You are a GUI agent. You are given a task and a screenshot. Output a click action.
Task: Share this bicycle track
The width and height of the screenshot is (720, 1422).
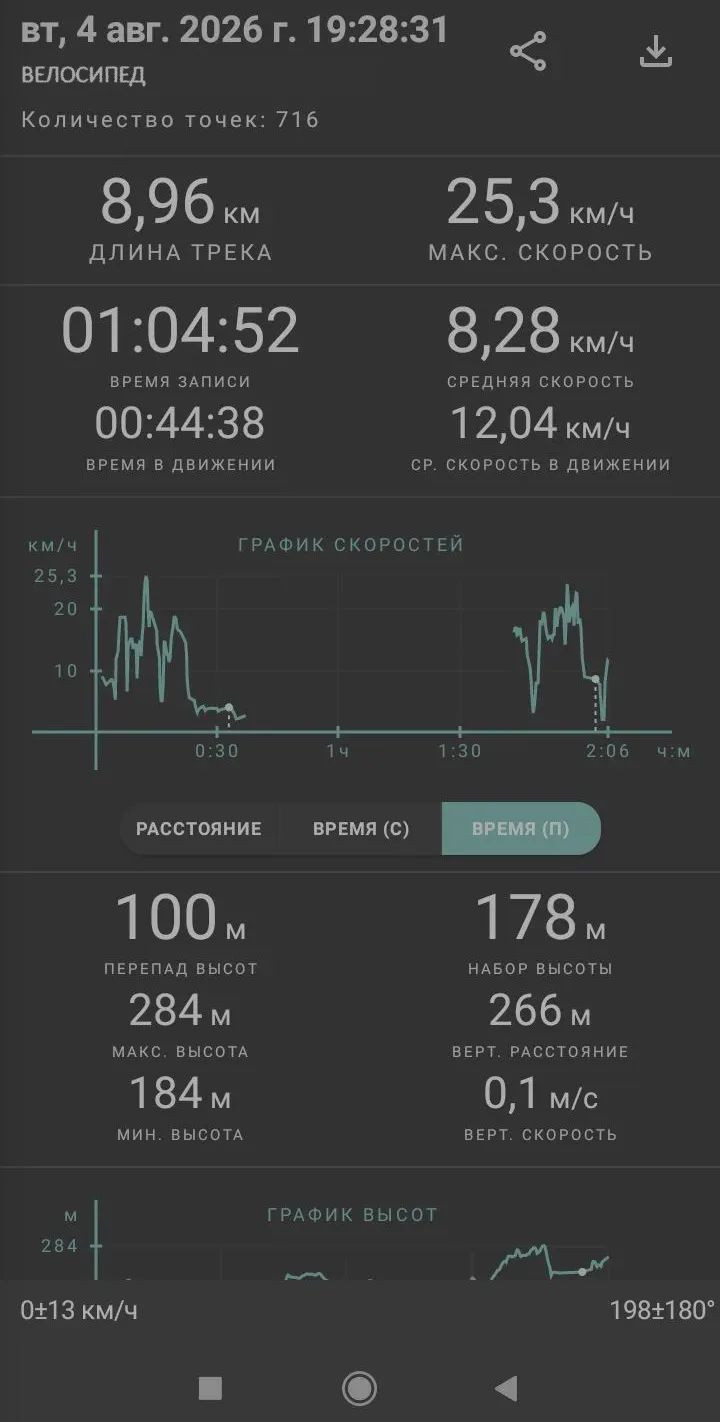coord(528,52)
